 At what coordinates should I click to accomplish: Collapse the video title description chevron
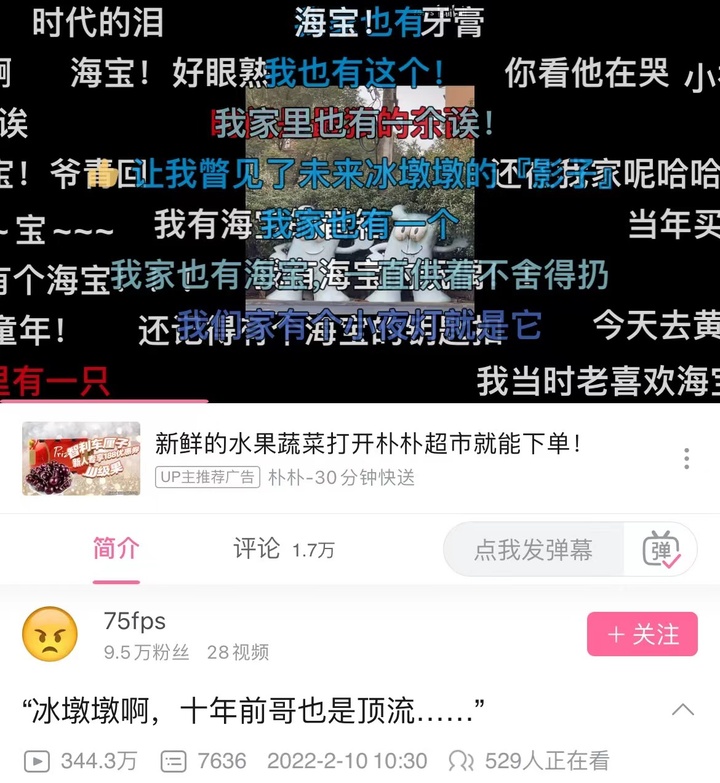(683, 710)
